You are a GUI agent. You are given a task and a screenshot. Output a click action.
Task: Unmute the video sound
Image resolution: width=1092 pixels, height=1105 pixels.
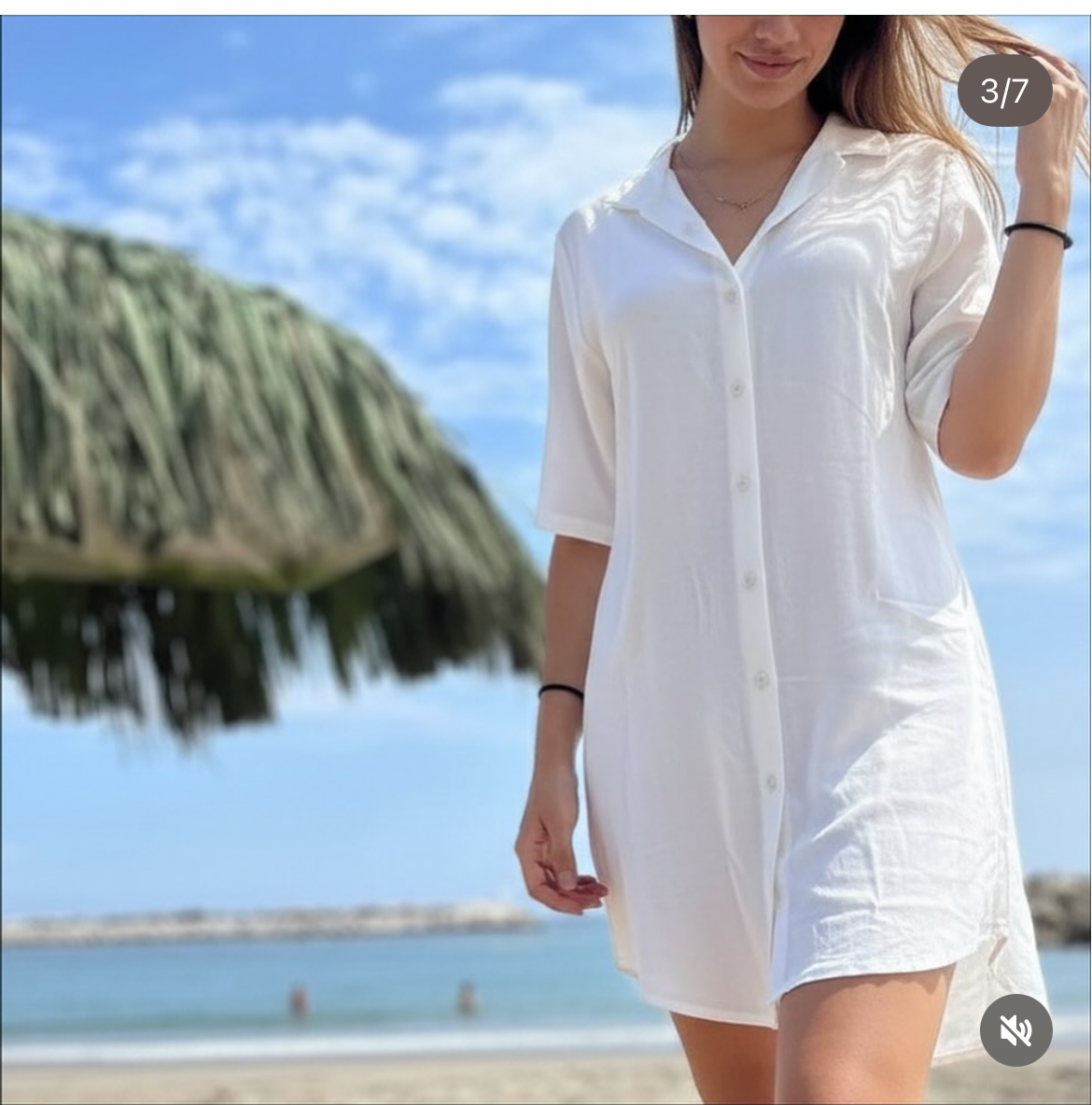1015,1030
